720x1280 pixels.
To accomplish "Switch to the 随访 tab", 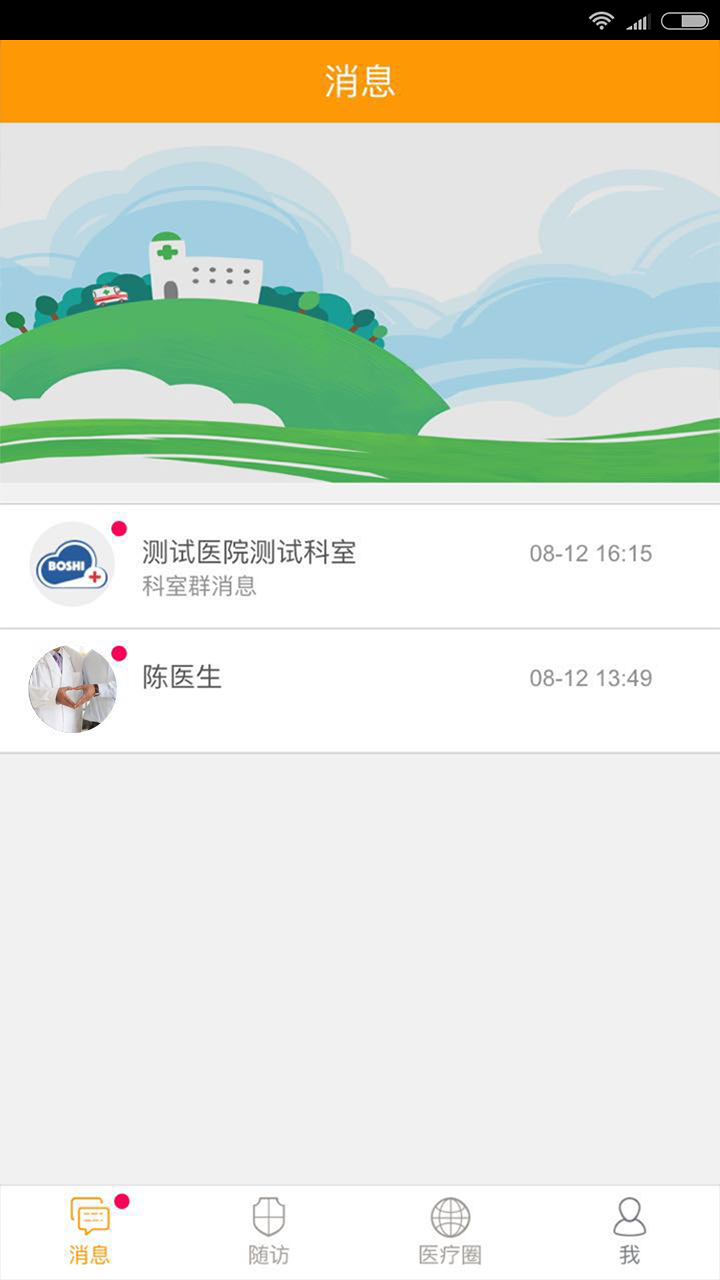I will [x=269, y=1232].
